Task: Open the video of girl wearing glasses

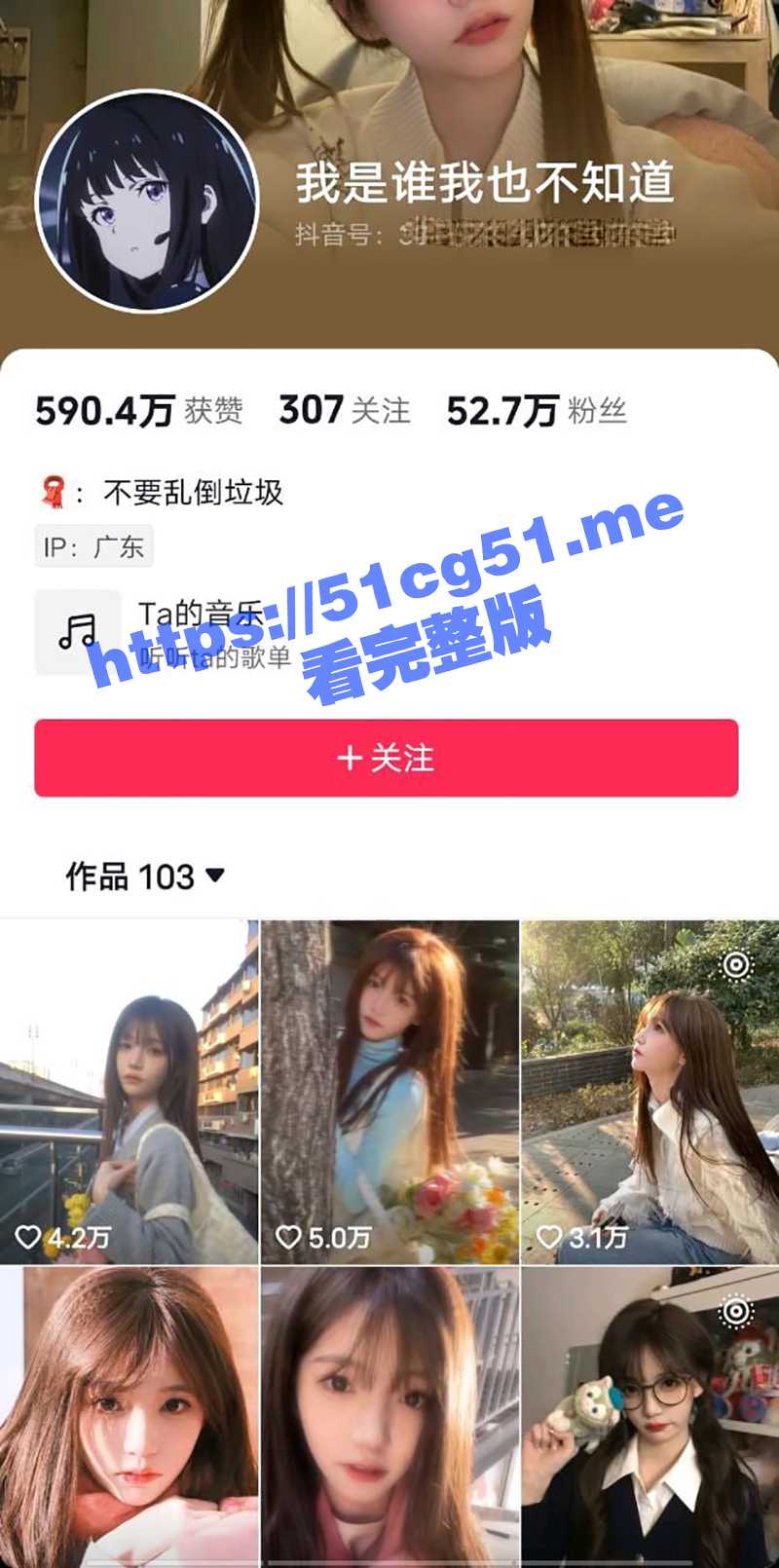Action: click(x=650, y=1417)
